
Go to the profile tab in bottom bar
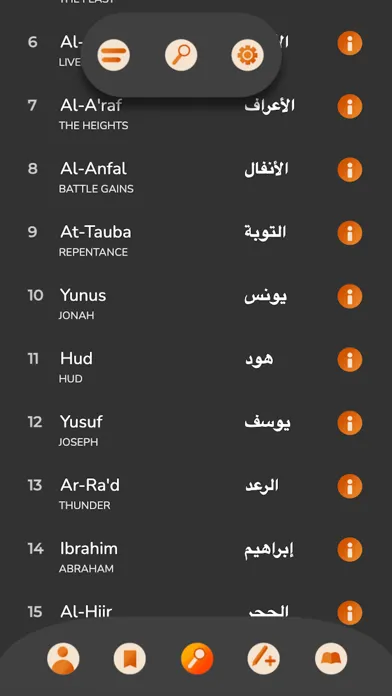63,659
